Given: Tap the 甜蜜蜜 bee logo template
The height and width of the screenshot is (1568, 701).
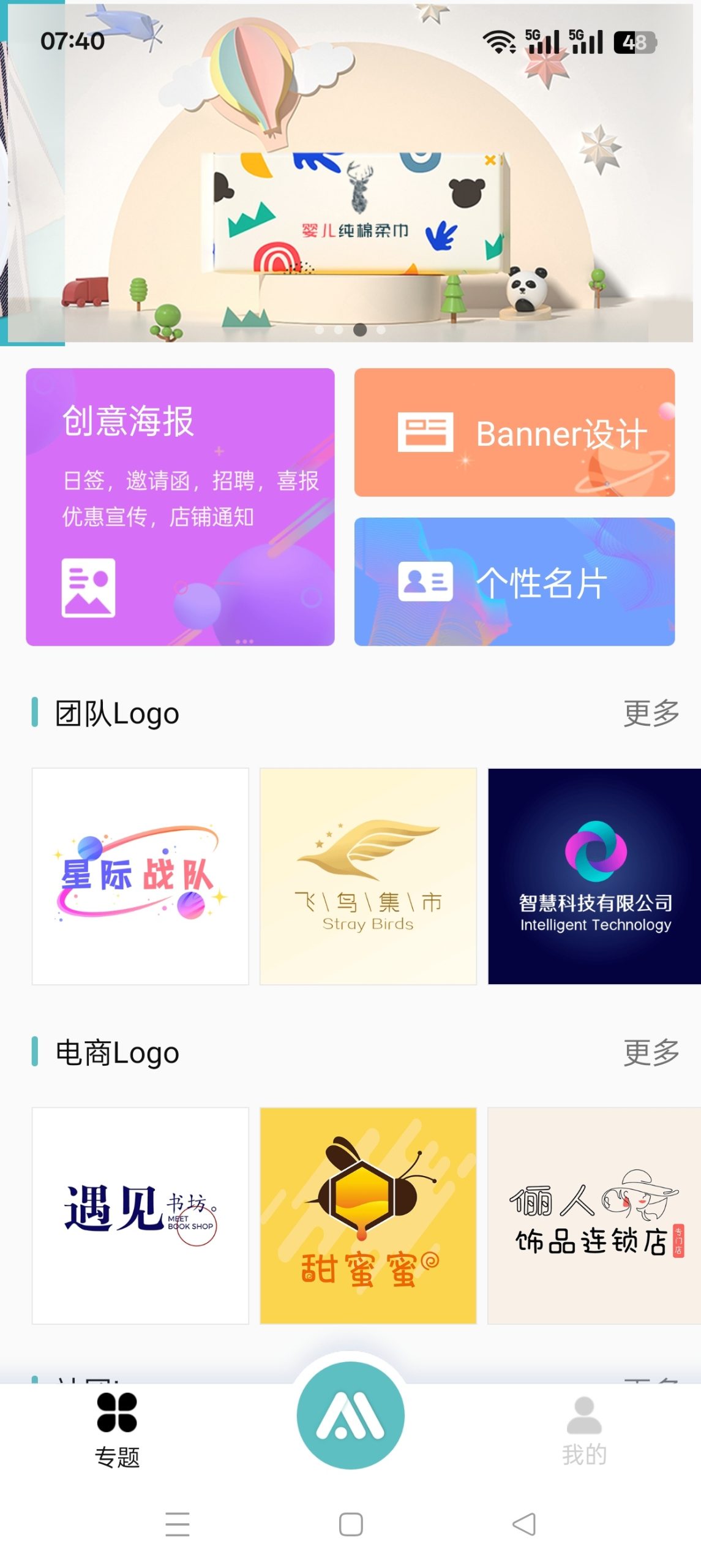Looking at the screenshot, I should 370,1215.
